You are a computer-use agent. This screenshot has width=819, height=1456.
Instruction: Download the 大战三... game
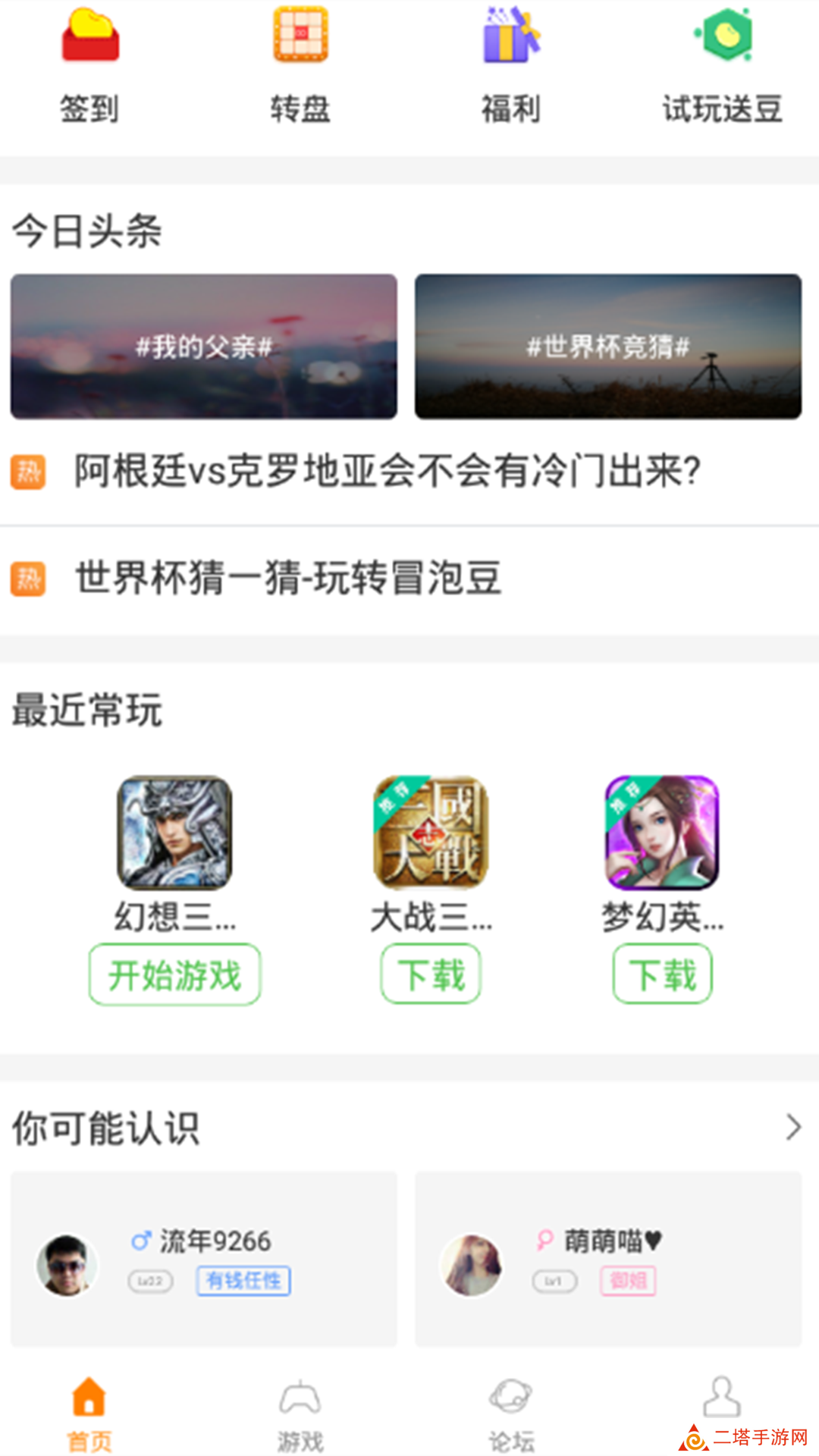point(431,974)
